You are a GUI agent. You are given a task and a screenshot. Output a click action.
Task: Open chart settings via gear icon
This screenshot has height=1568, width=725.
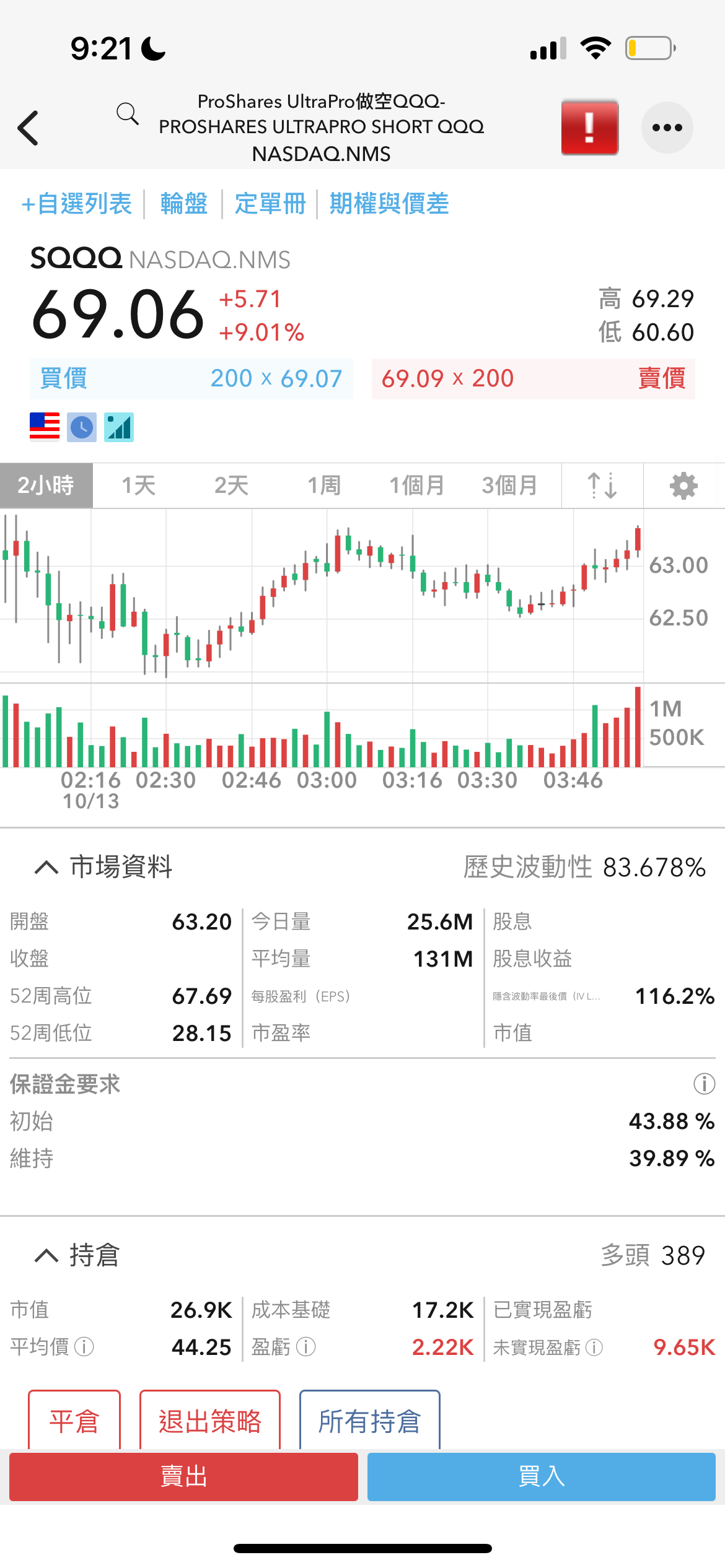(x=683, y=486)
